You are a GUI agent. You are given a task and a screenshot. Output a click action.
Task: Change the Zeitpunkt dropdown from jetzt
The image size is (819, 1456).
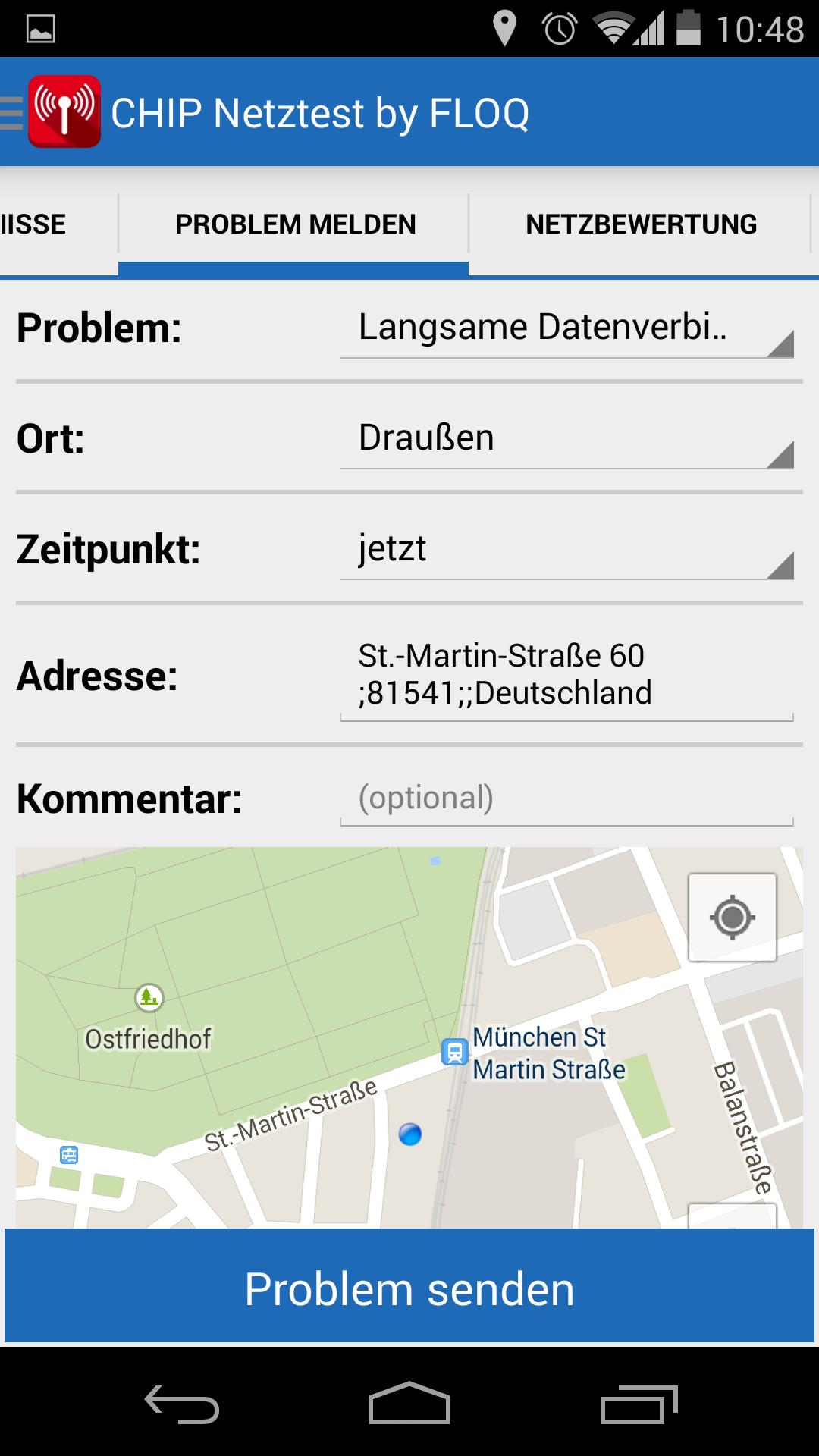click(566, 550)
